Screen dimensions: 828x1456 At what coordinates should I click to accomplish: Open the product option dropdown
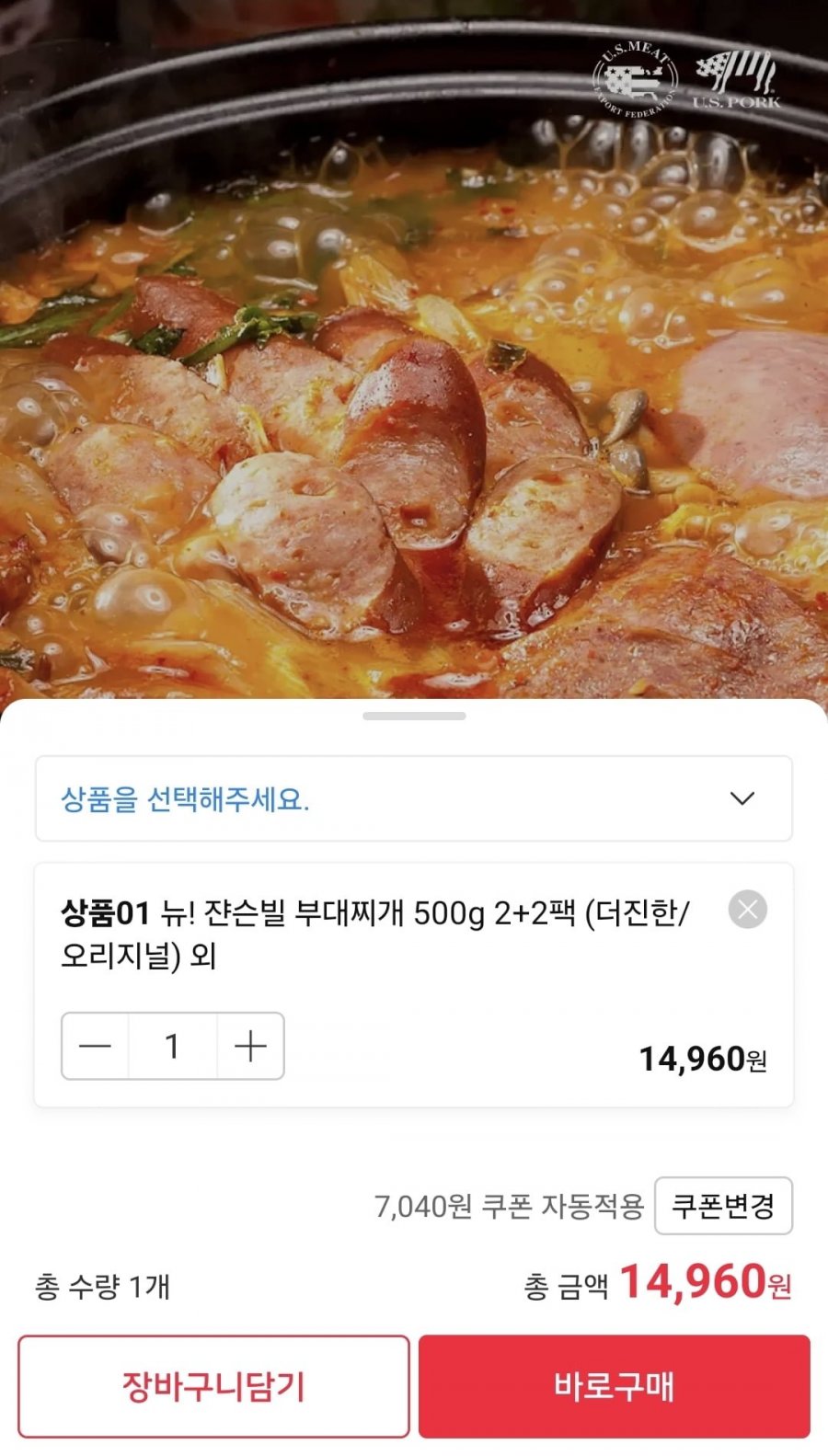coord(413,798)
